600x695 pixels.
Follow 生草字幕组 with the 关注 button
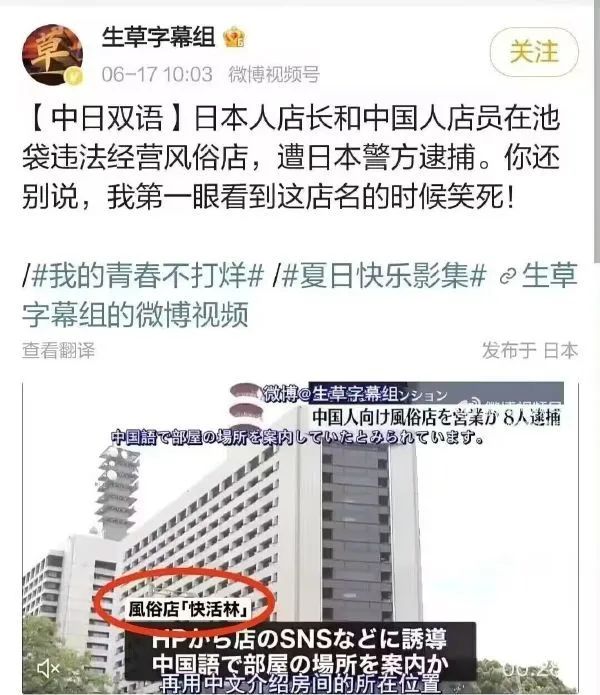[x=533, y=51]
